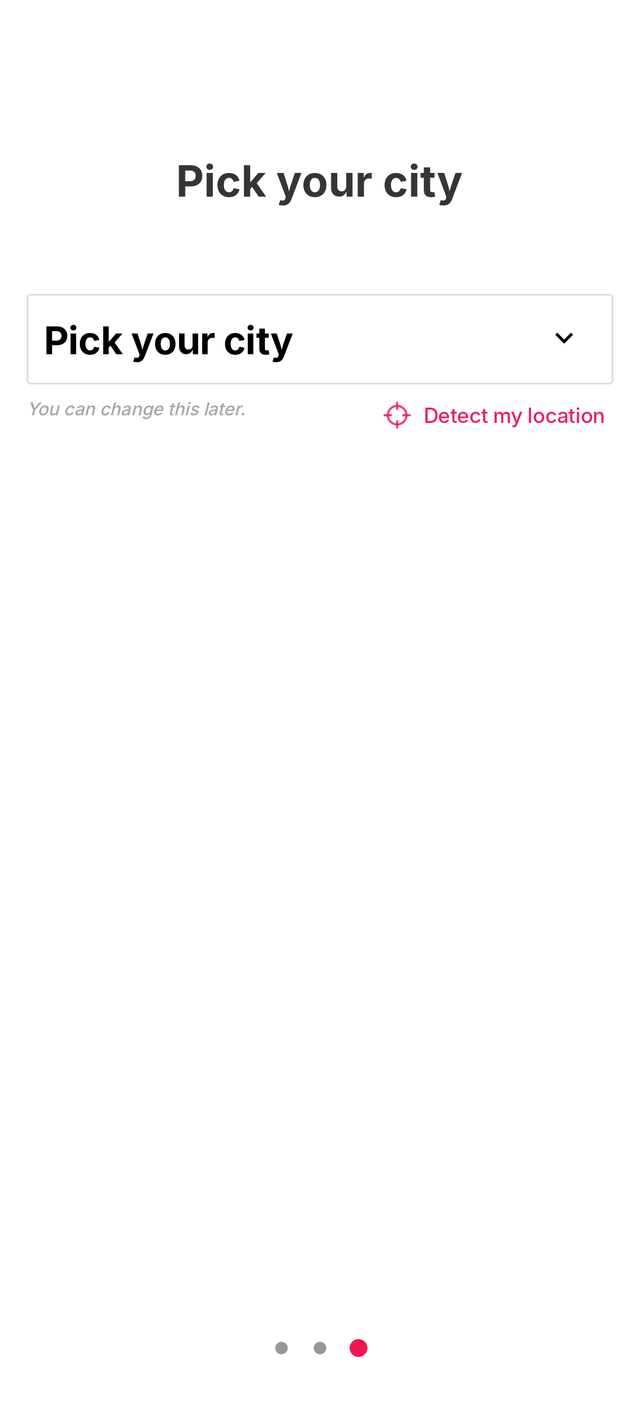640x1422 pixels.
Task: Tap Detect my location
Action: (495, 415)
